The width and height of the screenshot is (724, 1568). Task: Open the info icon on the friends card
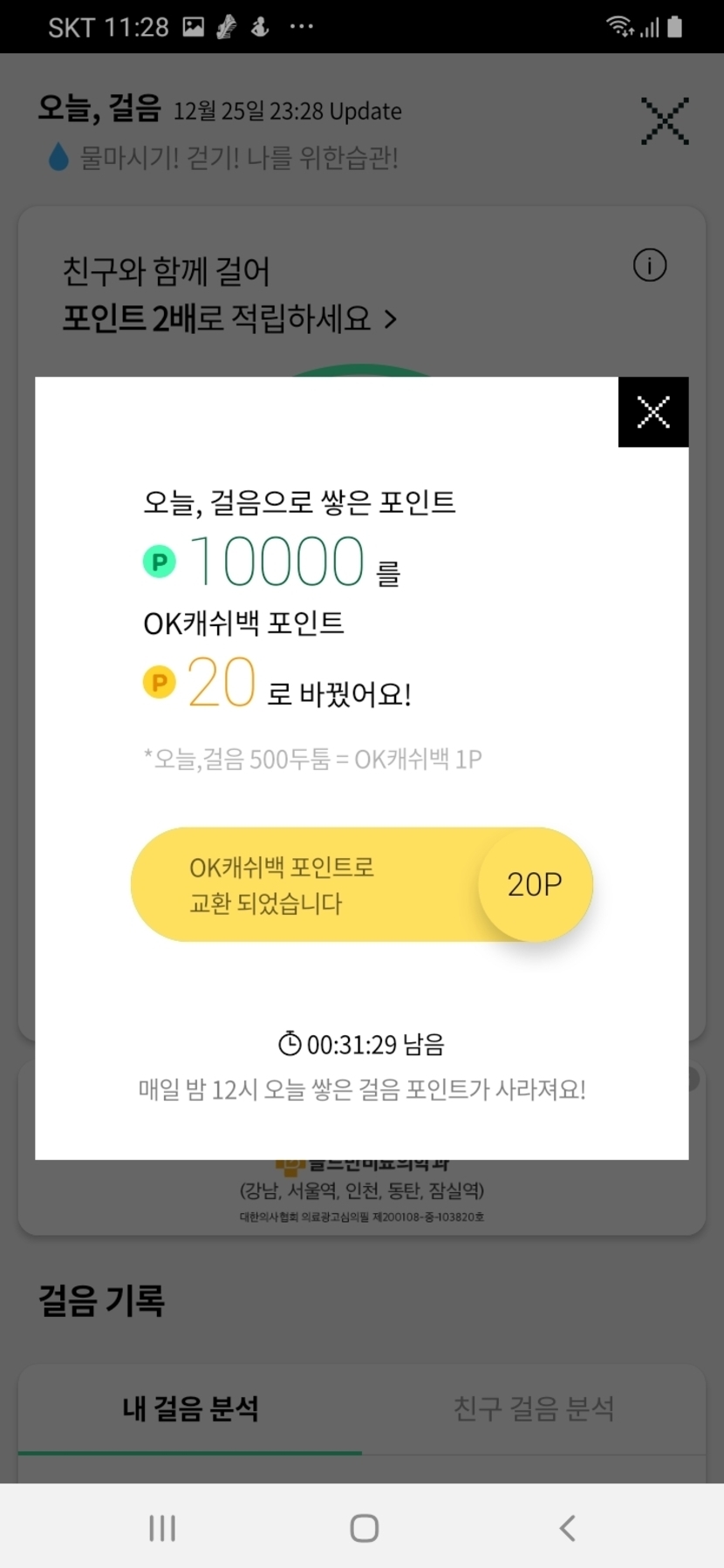[x=650, y=265]
